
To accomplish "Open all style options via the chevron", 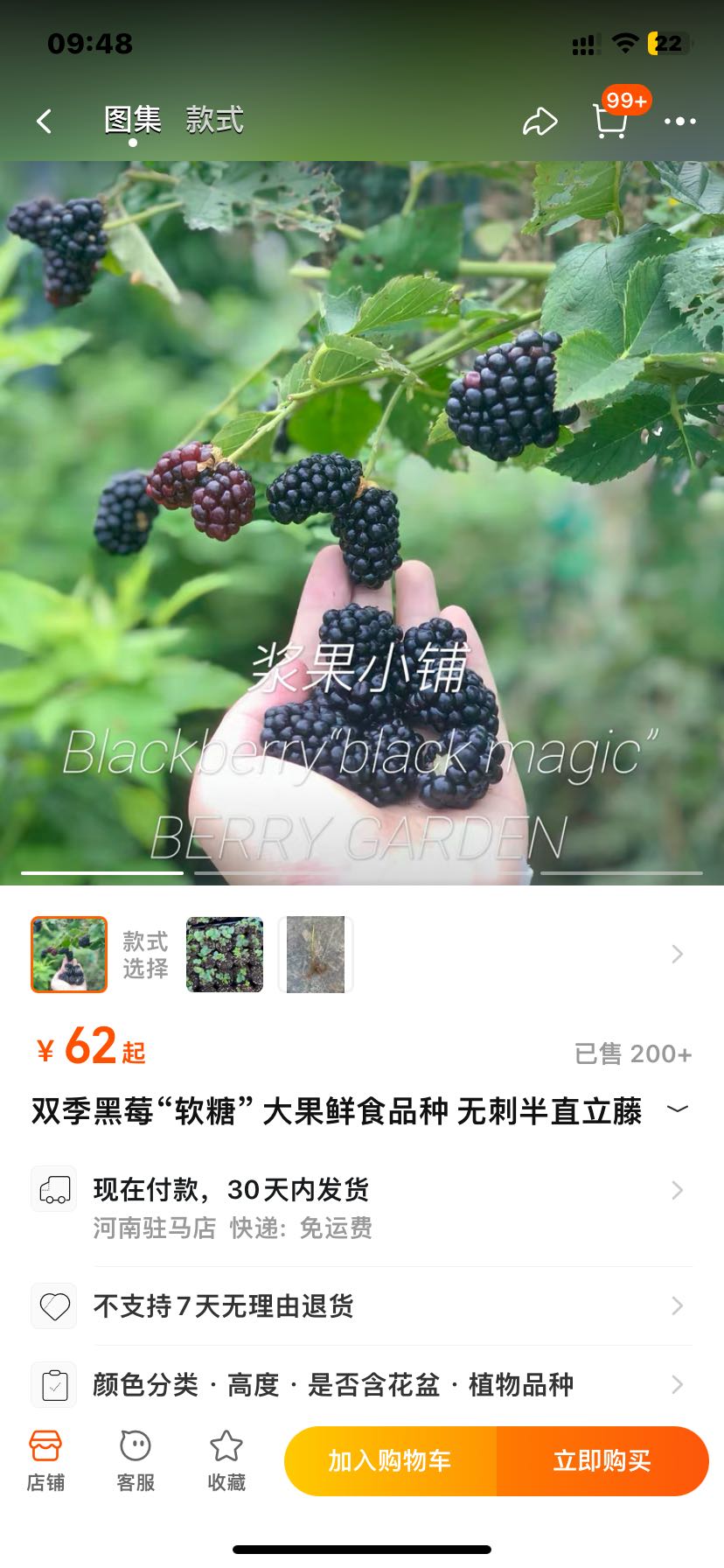I will [x=678, y=954].
